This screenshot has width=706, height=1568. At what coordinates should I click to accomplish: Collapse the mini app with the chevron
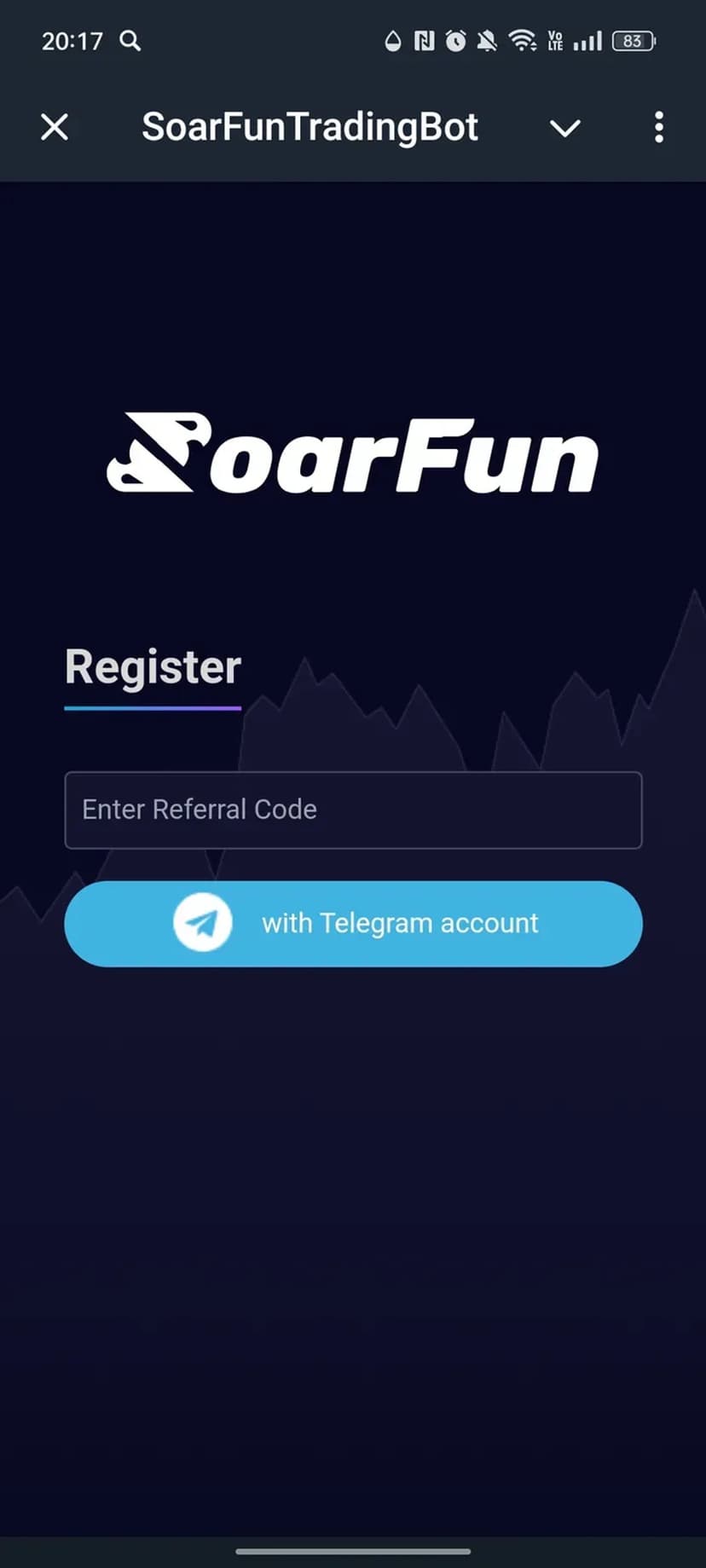point(564,128)
